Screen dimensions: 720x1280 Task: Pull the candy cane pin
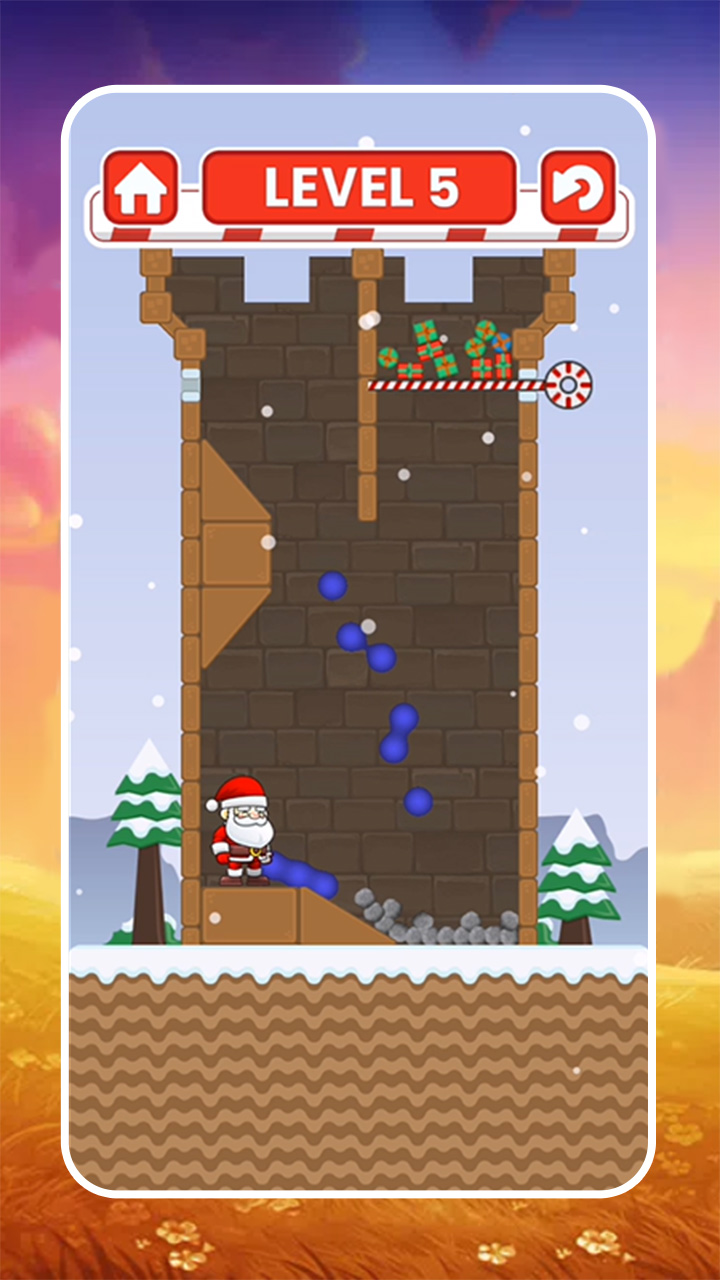[568, 385]
